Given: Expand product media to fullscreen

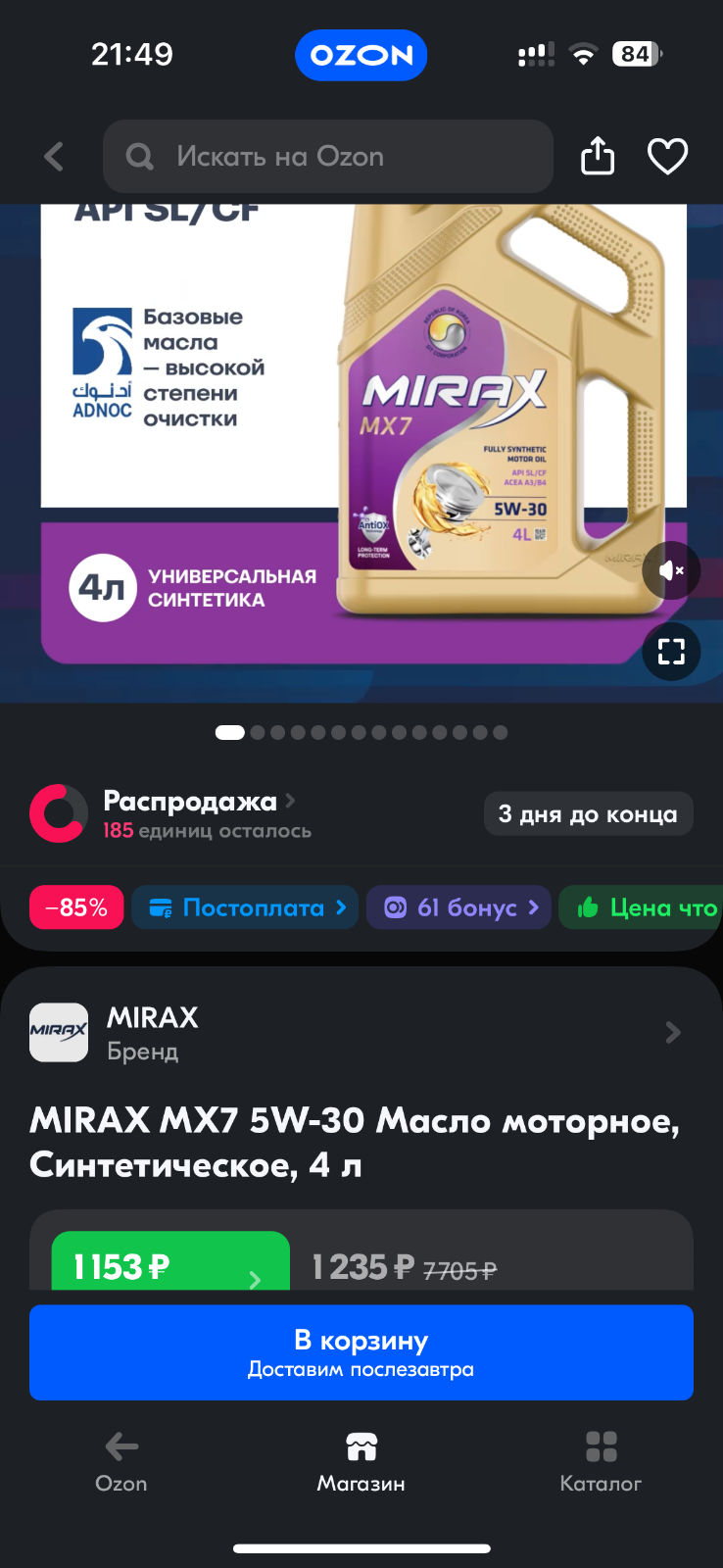Looking at the screenshot, I should click(671, 652).
